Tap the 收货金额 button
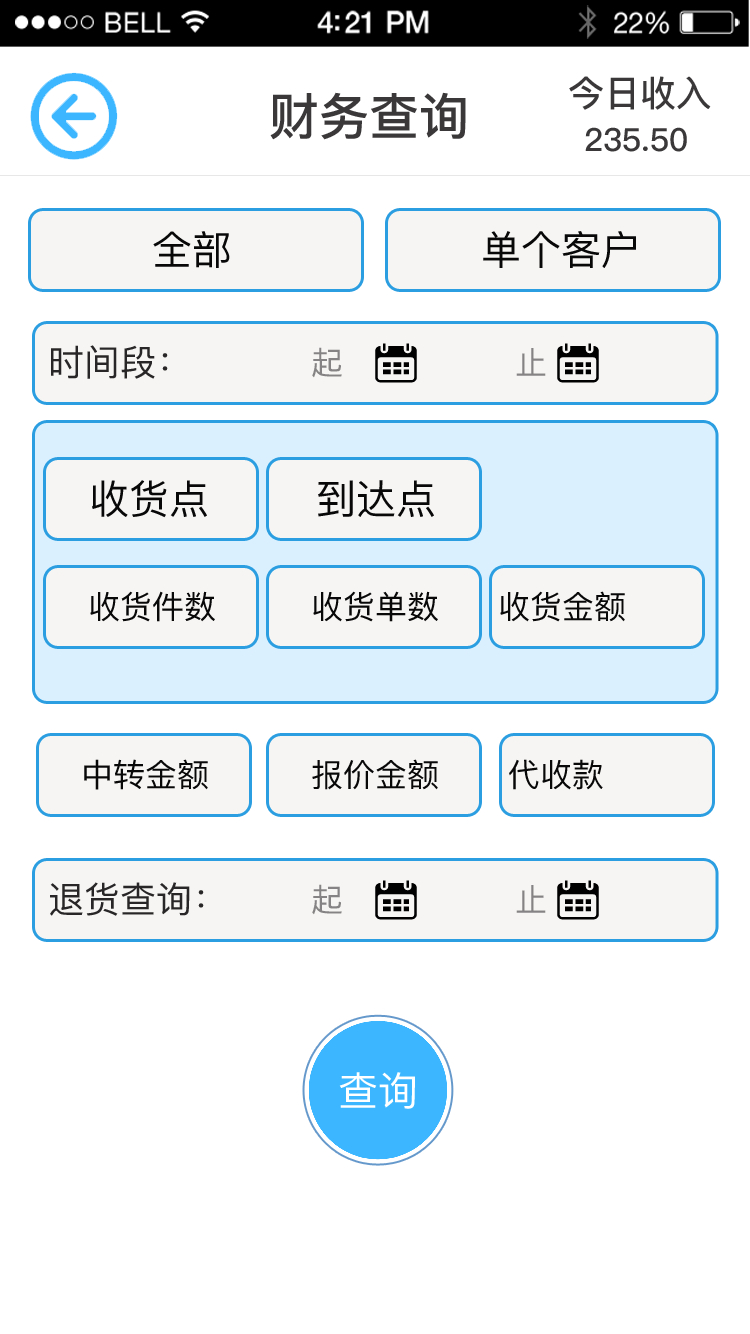Screen dimensions: 750x1334 [x=596, y=607]
